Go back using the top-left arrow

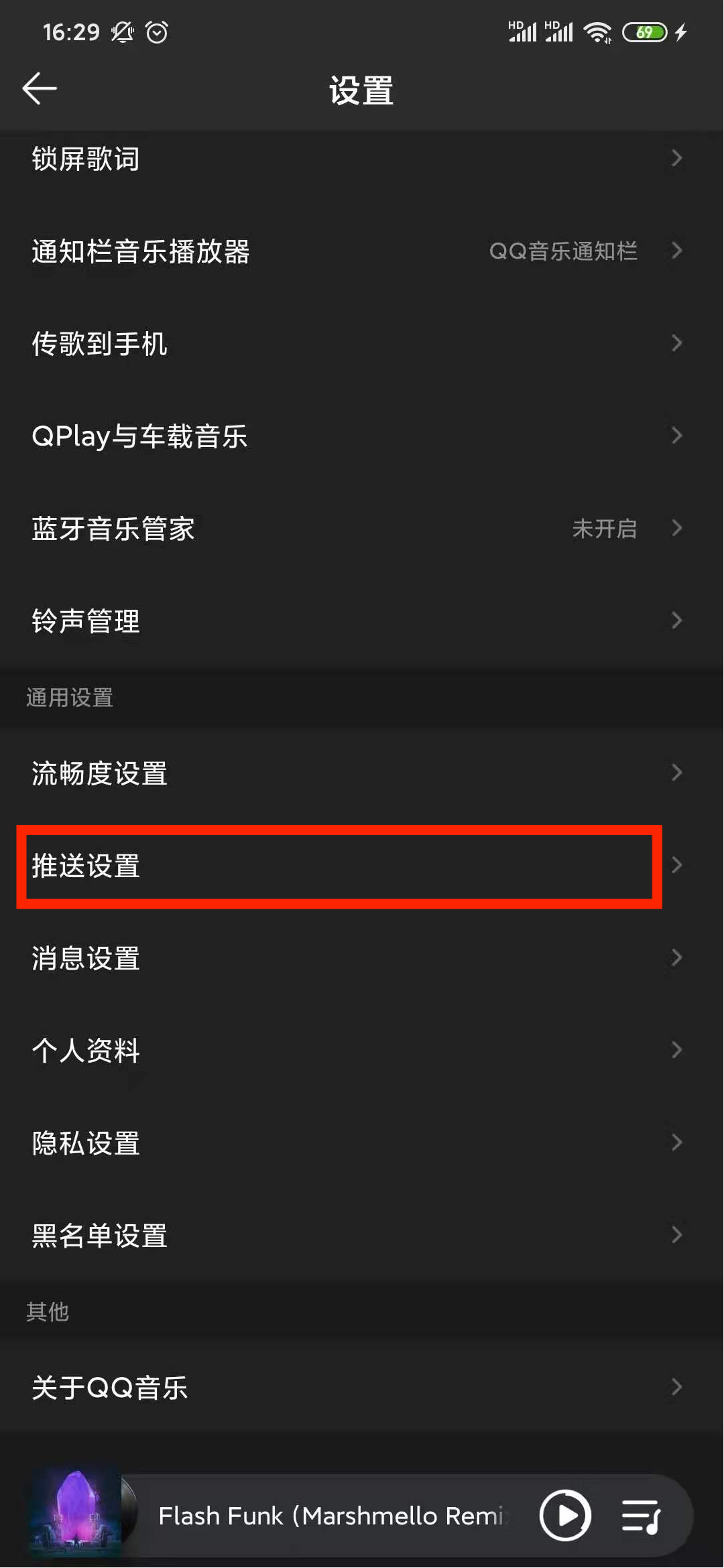coord(40,88)
